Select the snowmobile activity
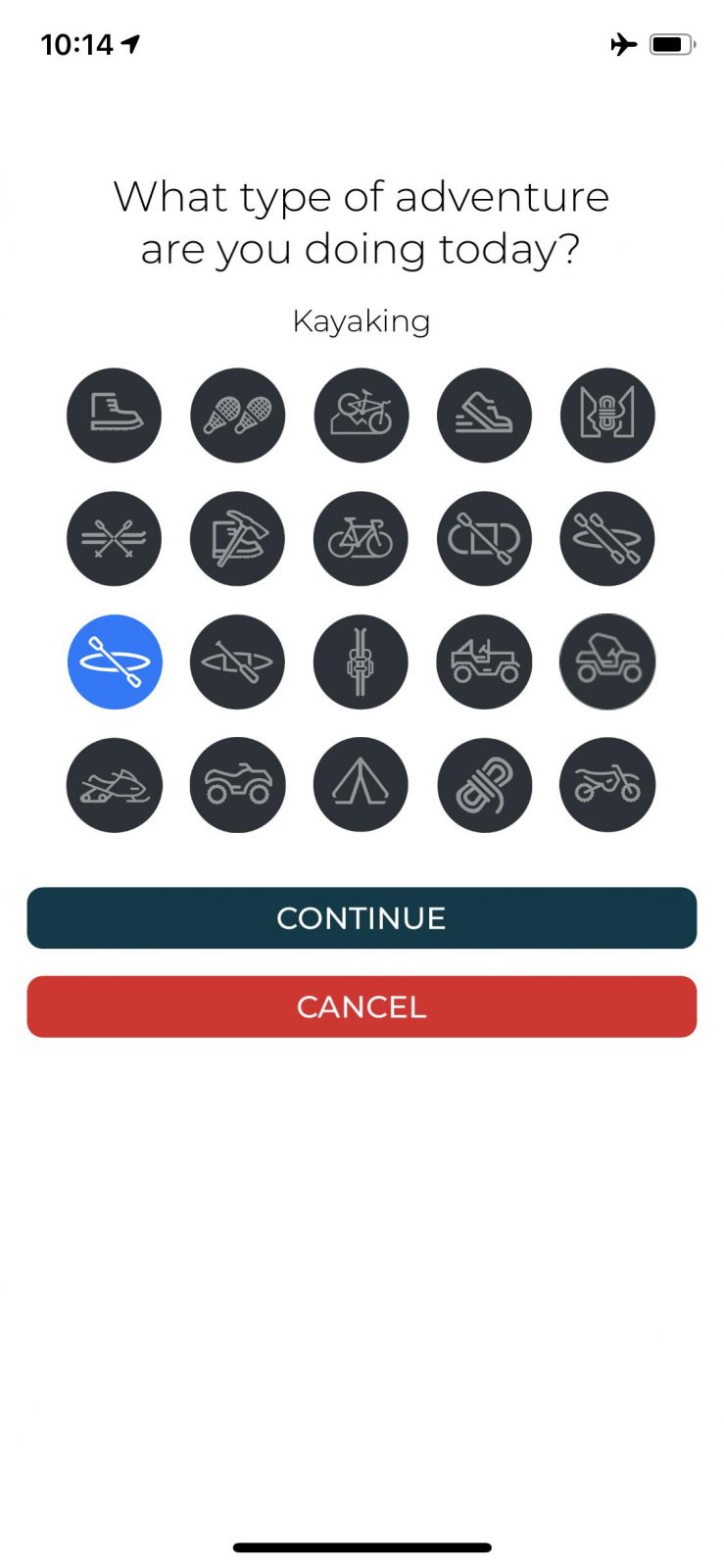Image resolution: width=724 pixels, height=1568 pixels. click(x=115, y=785)
